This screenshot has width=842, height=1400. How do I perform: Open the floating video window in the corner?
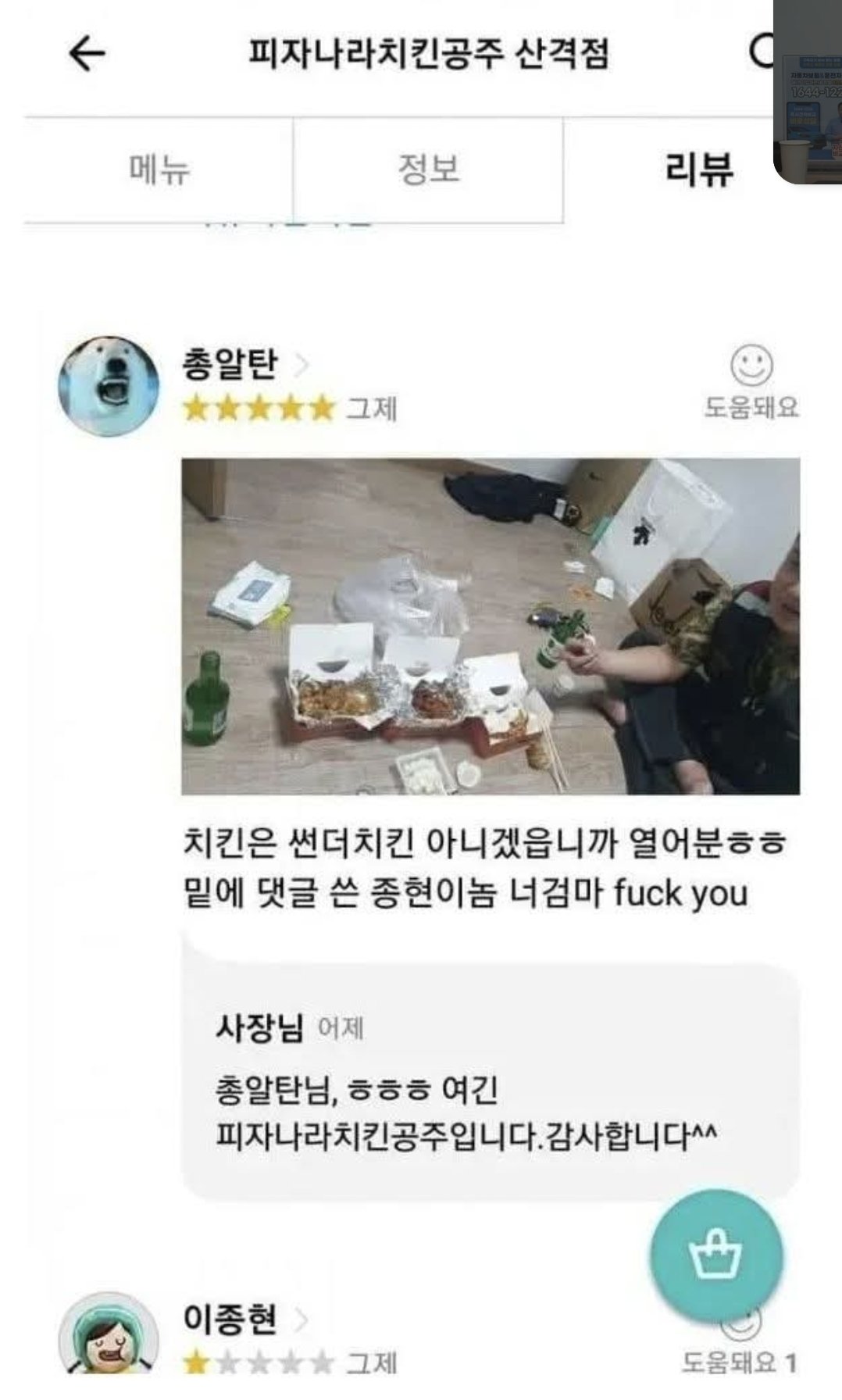tap(808, 91)
